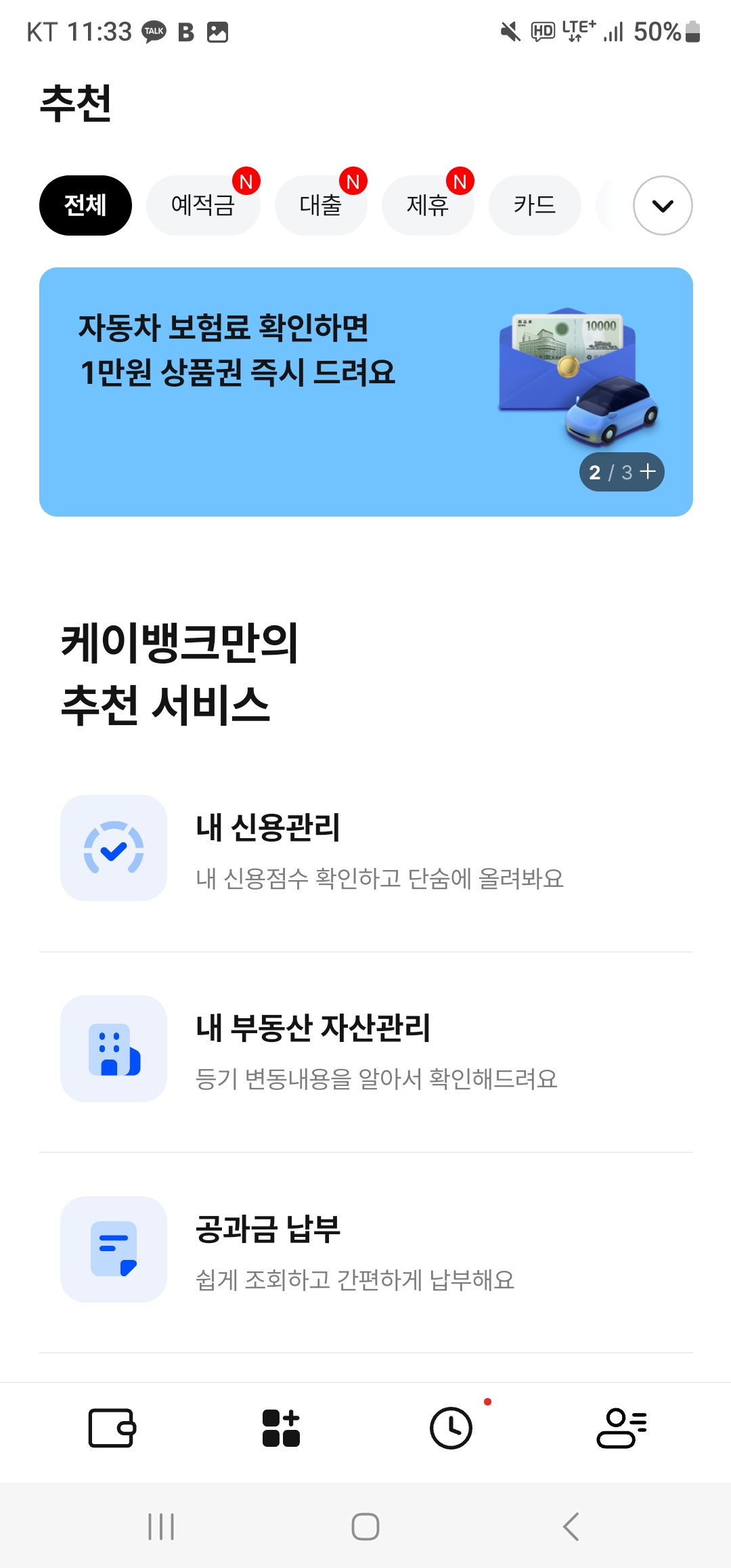Select the 전체 filter chip

[x=84, y=205]
